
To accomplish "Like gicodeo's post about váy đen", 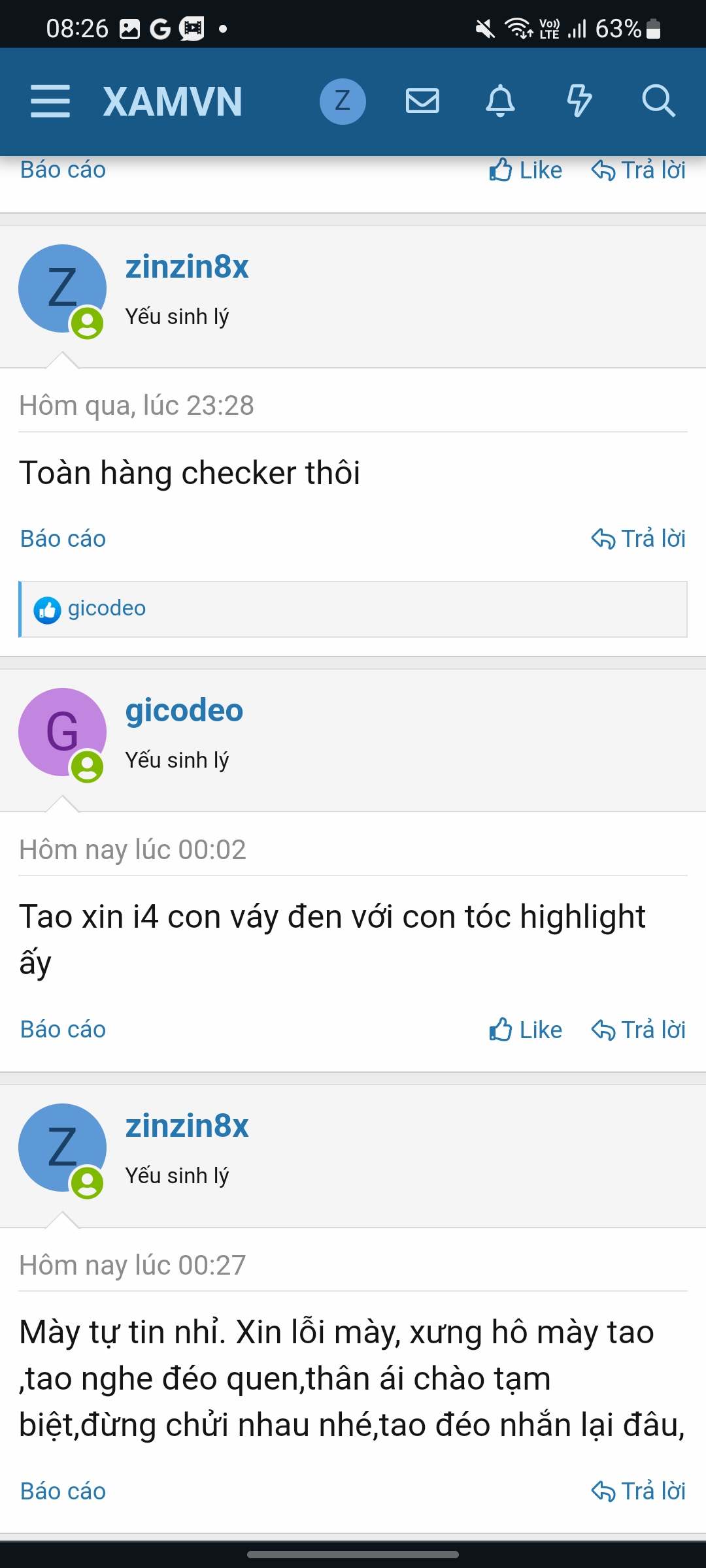I will point(526,1030).
